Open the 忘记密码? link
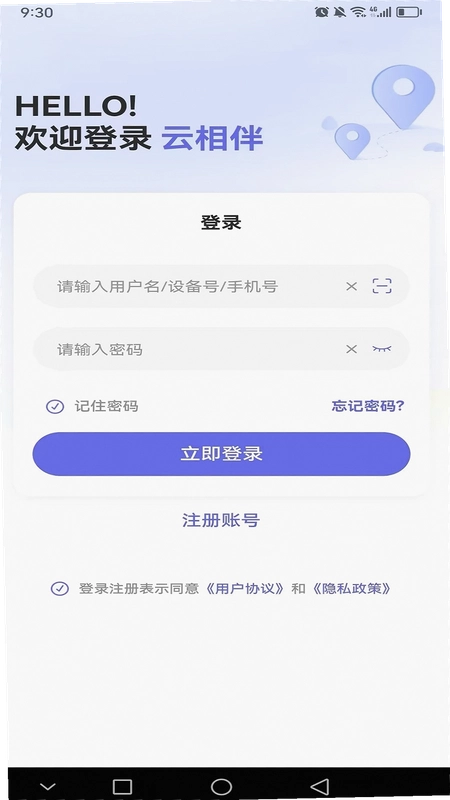The width and height of the screenshot is (450, 800). tap(368, 406)
